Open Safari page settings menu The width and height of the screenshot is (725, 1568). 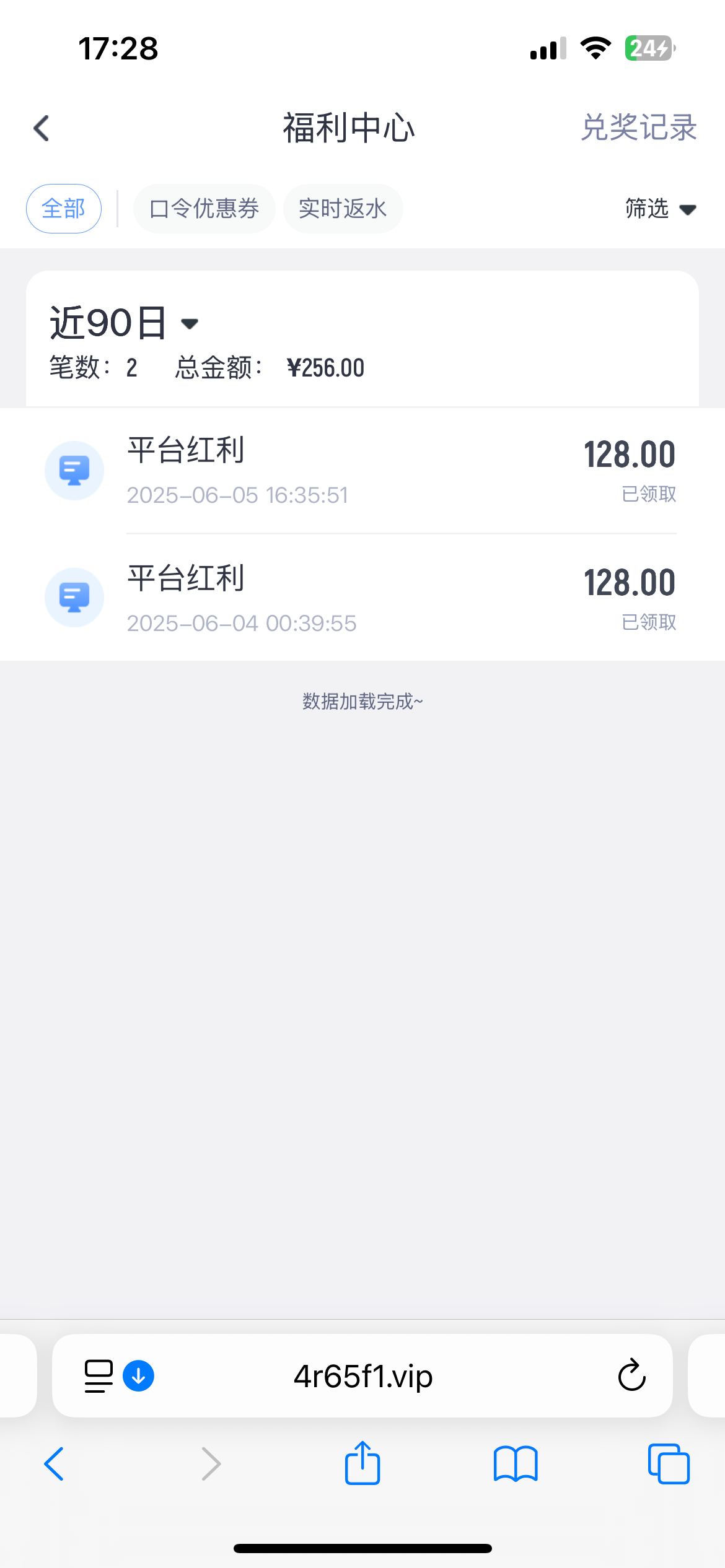point(99,1376)
